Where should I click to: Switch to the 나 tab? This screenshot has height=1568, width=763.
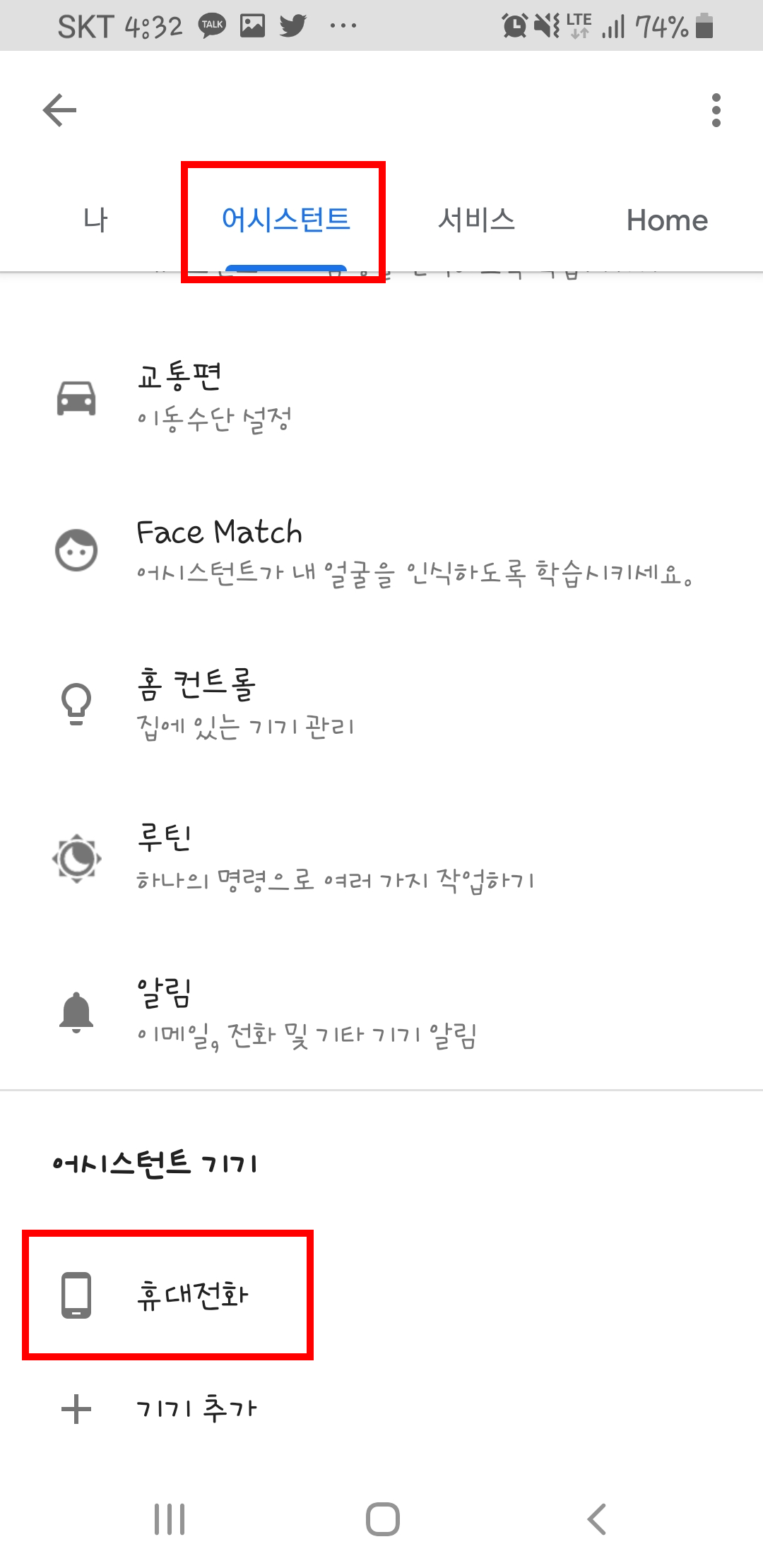coord(95,220)
